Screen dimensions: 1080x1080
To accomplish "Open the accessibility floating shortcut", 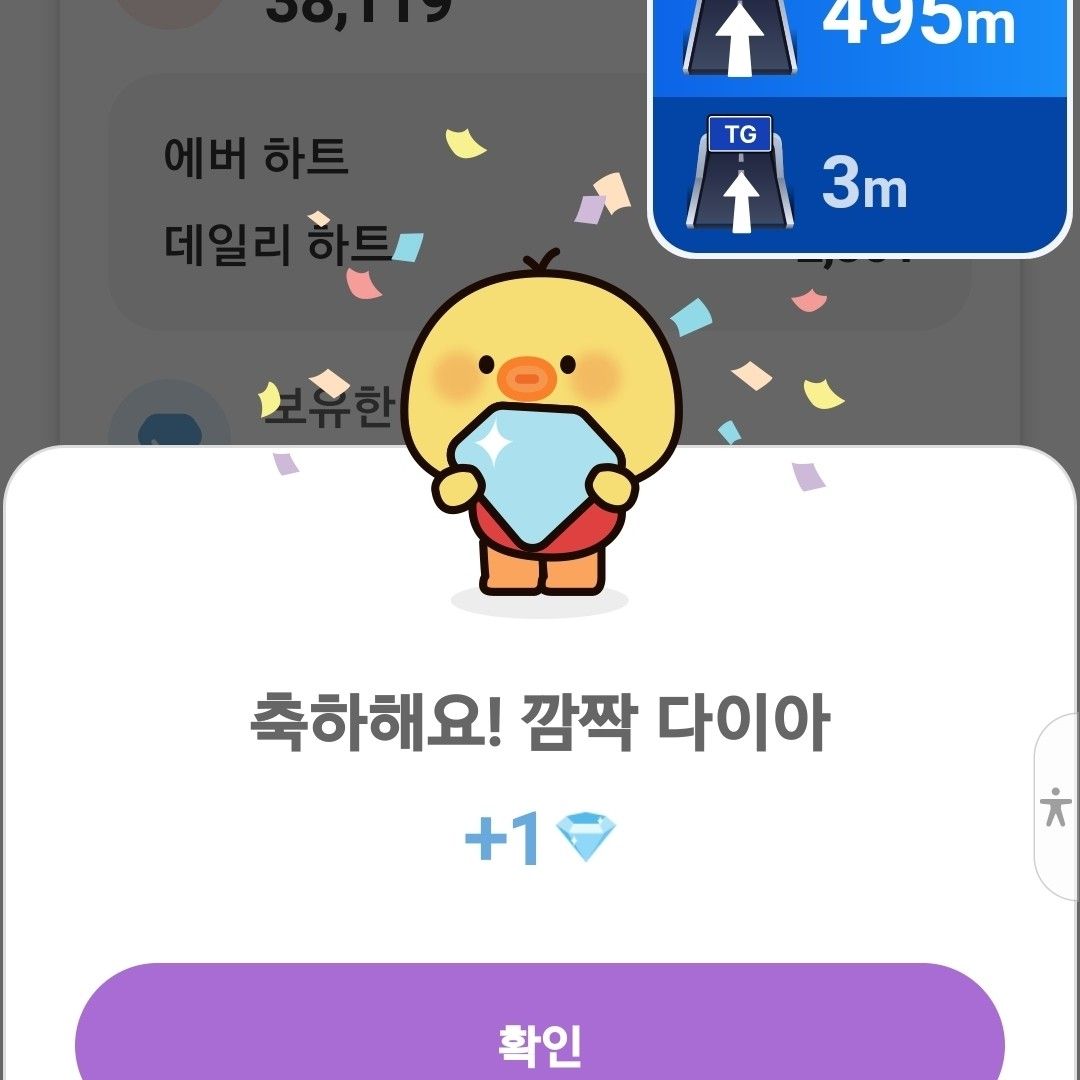I will pyautogui.click(x=1056, y=807).
